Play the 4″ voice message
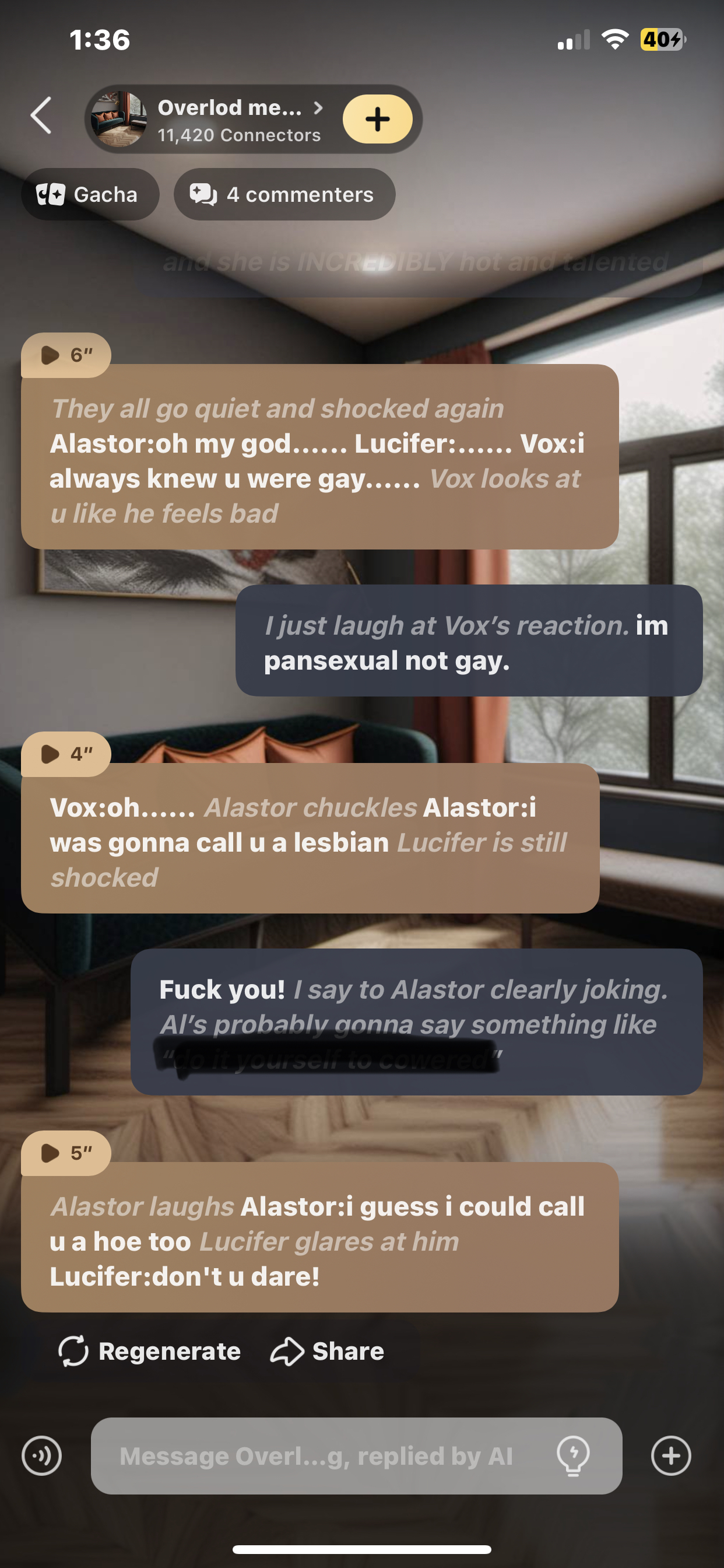Image resolution: width=724 pixels, height=1568 pixels. (x=65, y=754)
